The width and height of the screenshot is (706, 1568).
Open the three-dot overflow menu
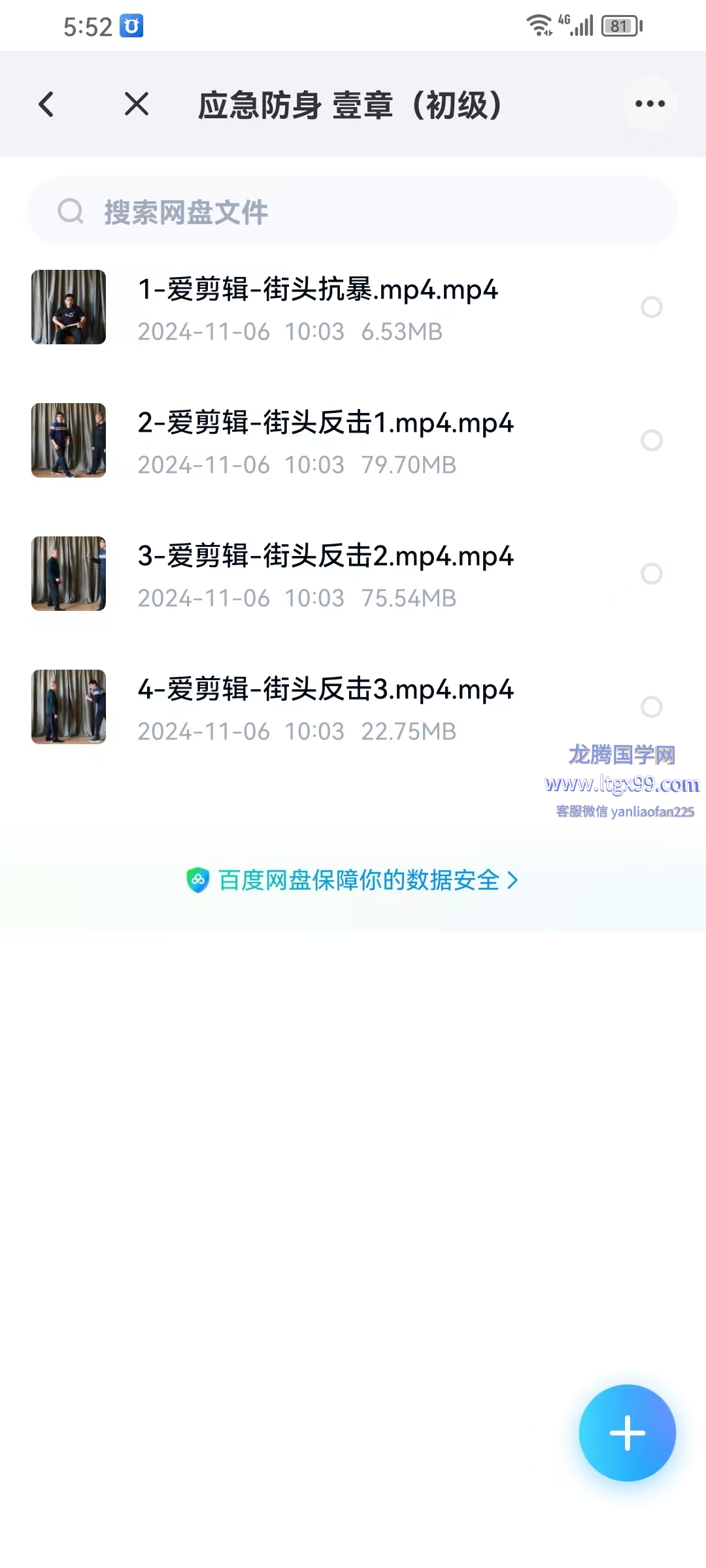[x=650, y=105]
